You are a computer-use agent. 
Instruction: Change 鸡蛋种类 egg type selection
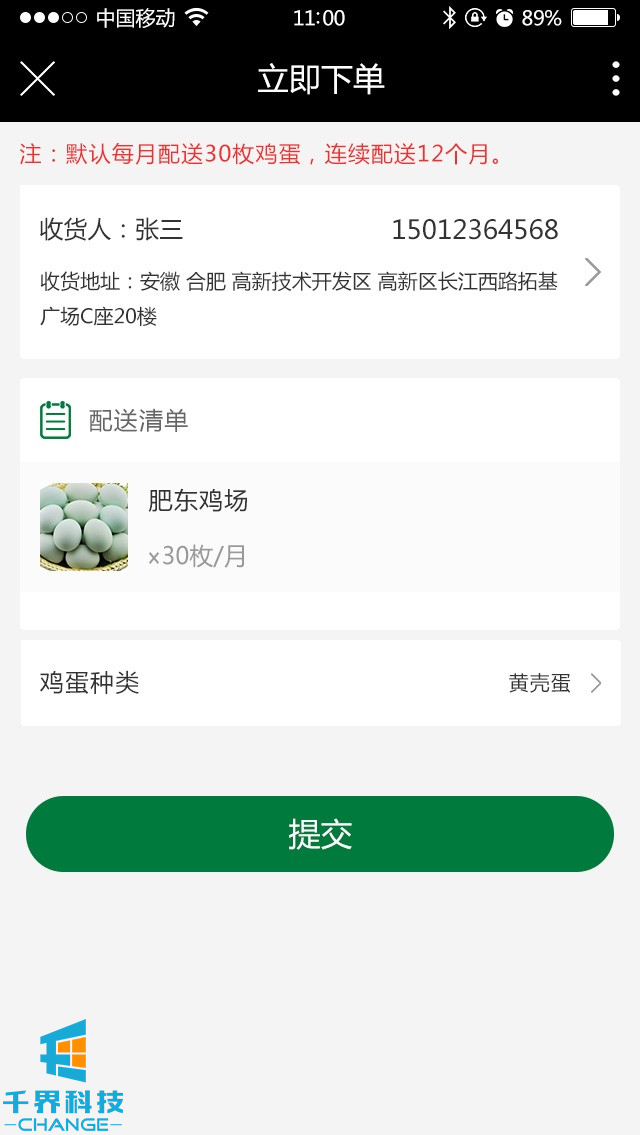(x=320, y=683)
